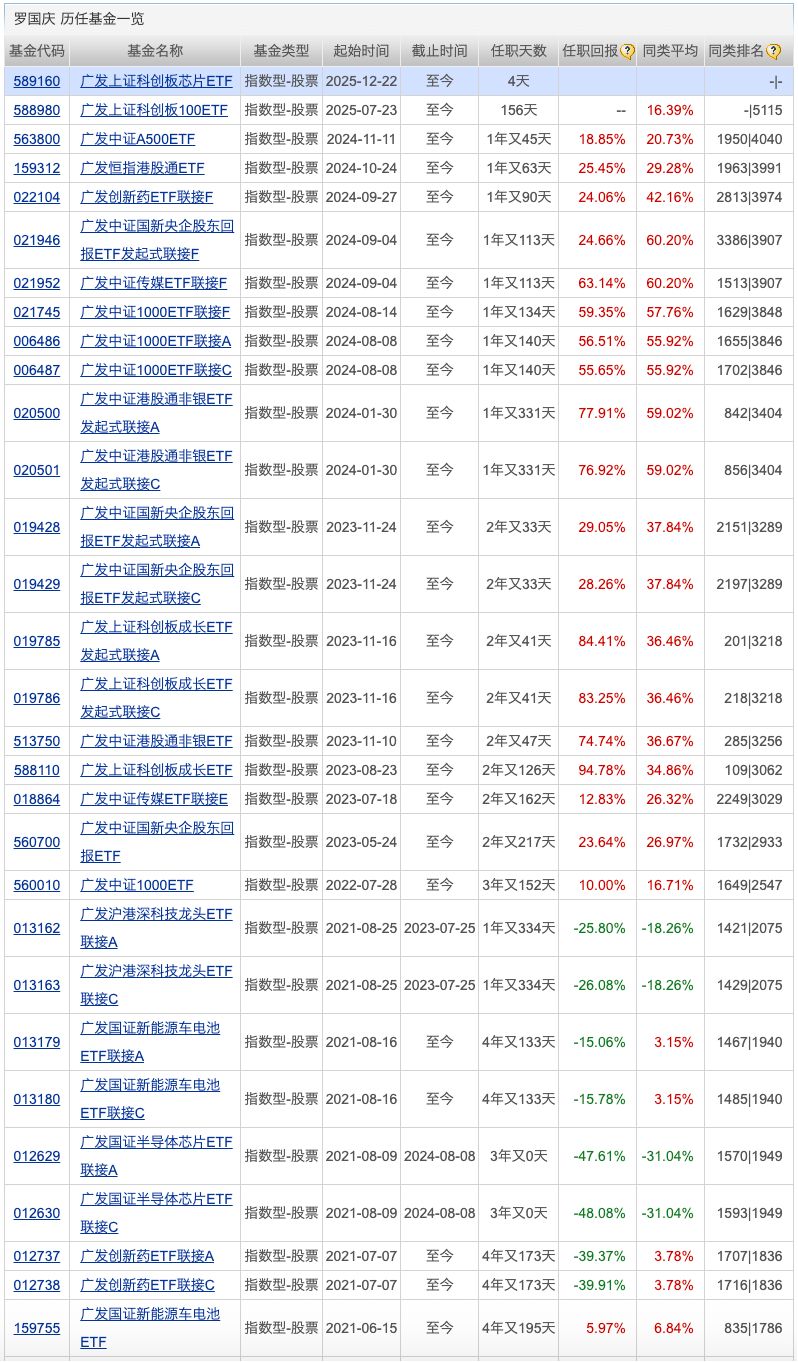Open fund code 022104
The width and height of the screenshot is (798, 1362).
click(x=37, y=197)
